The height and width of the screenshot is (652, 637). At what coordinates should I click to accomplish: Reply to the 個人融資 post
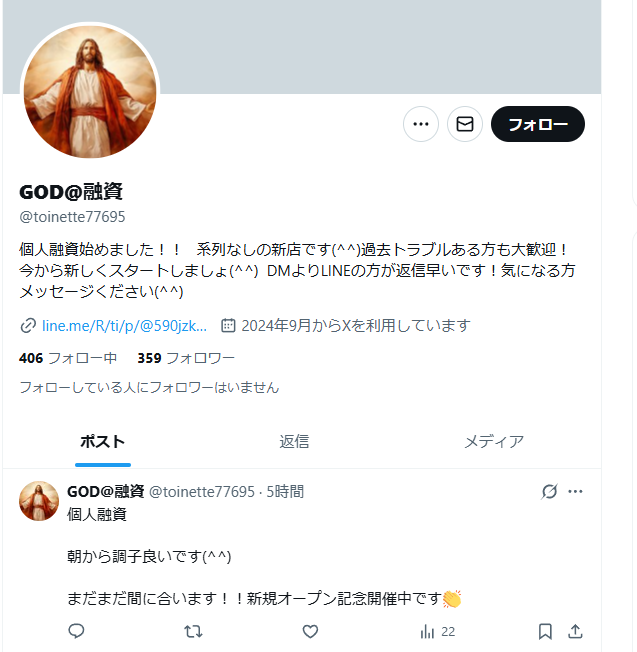pyautogui.click(x=76, y=631)
